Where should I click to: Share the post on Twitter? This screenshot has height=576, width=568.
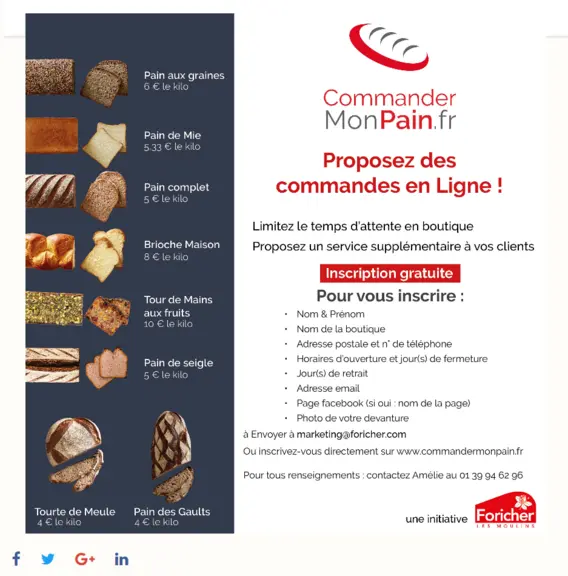[48, 559]
